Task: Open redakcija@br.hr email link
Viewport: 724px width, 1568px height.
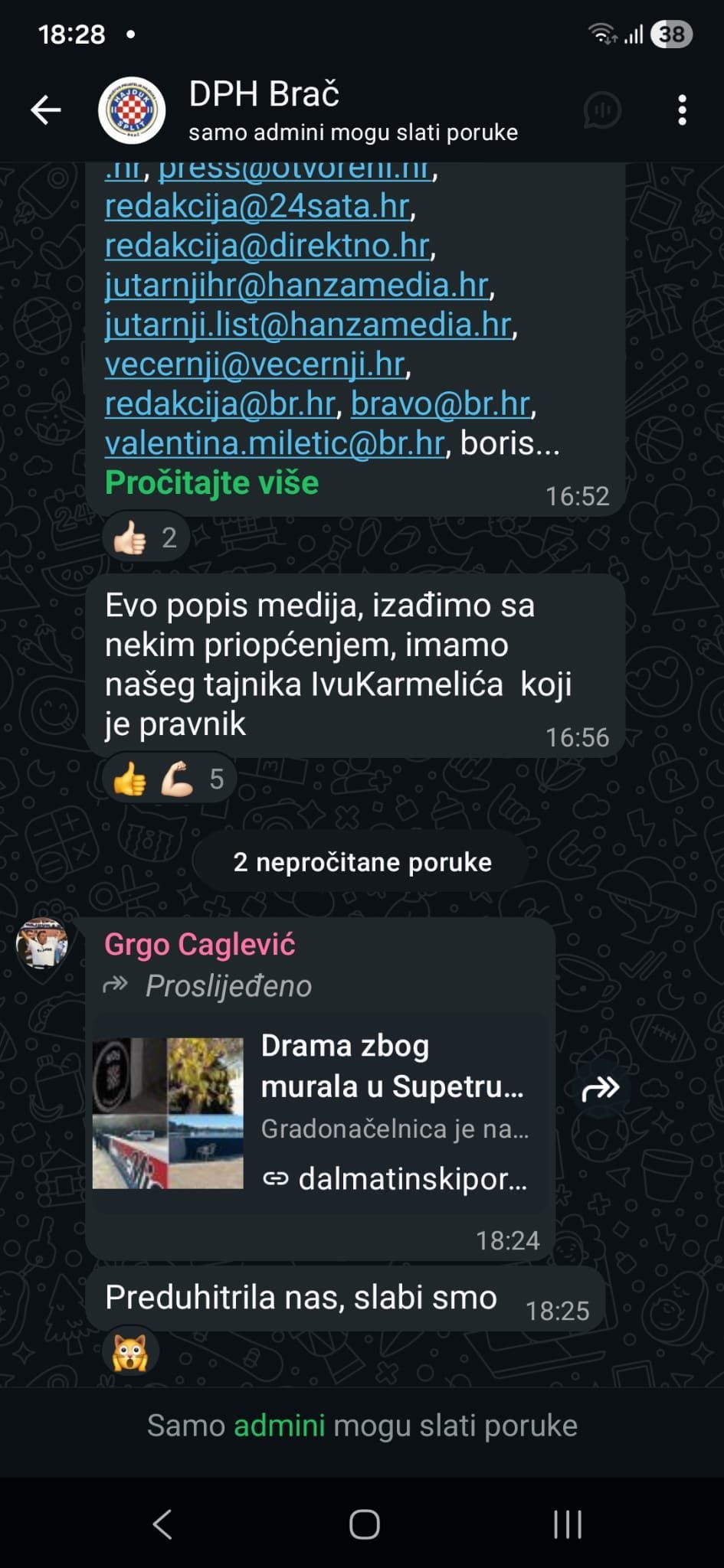Action: tap(220, 404)
